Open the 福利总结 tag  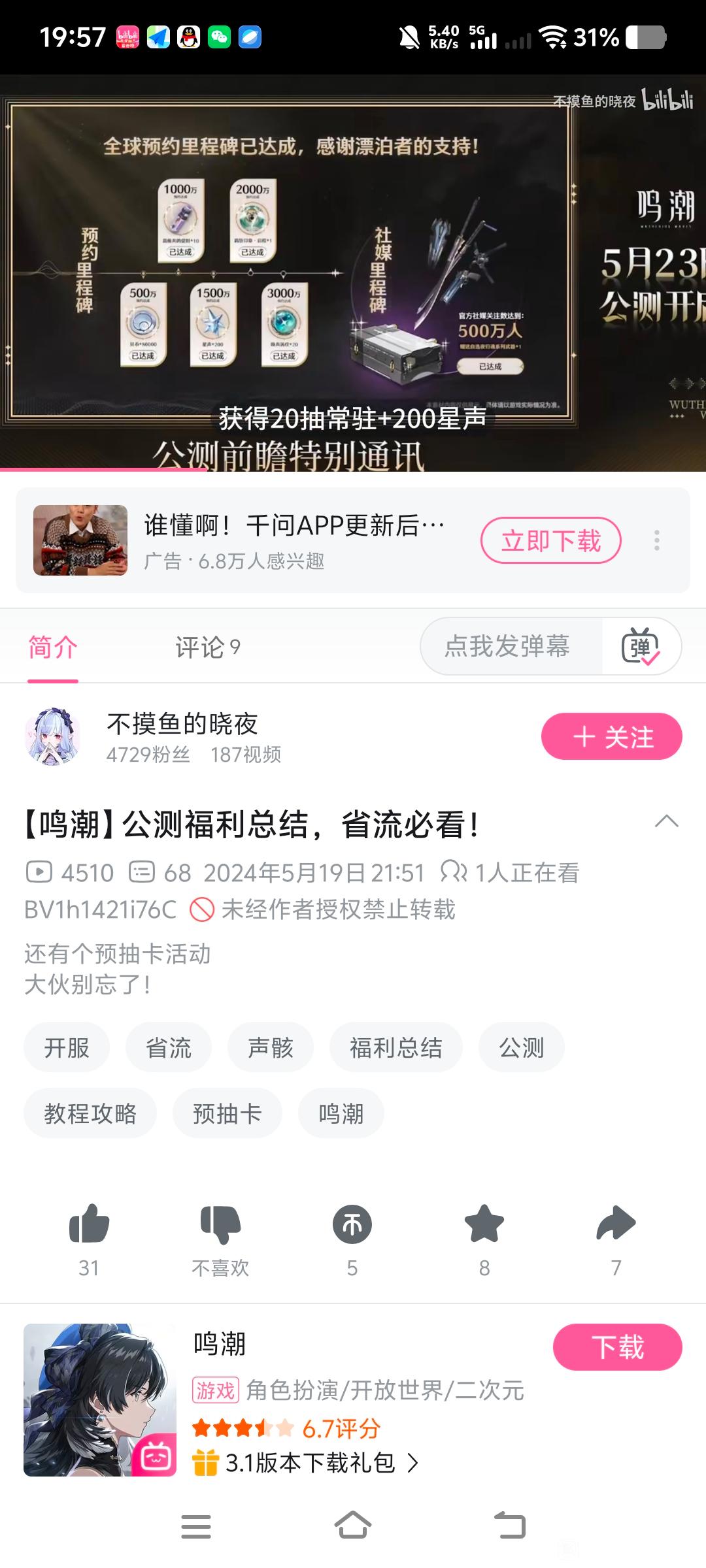395,1047
